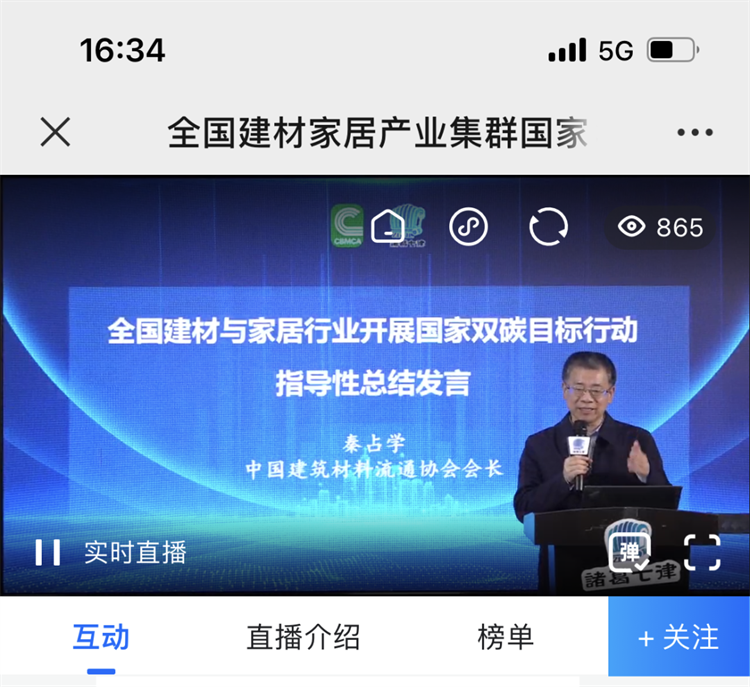Screen dimensions: 750x687
Task: Open the 榜单 tab
Action: (506, 637)
